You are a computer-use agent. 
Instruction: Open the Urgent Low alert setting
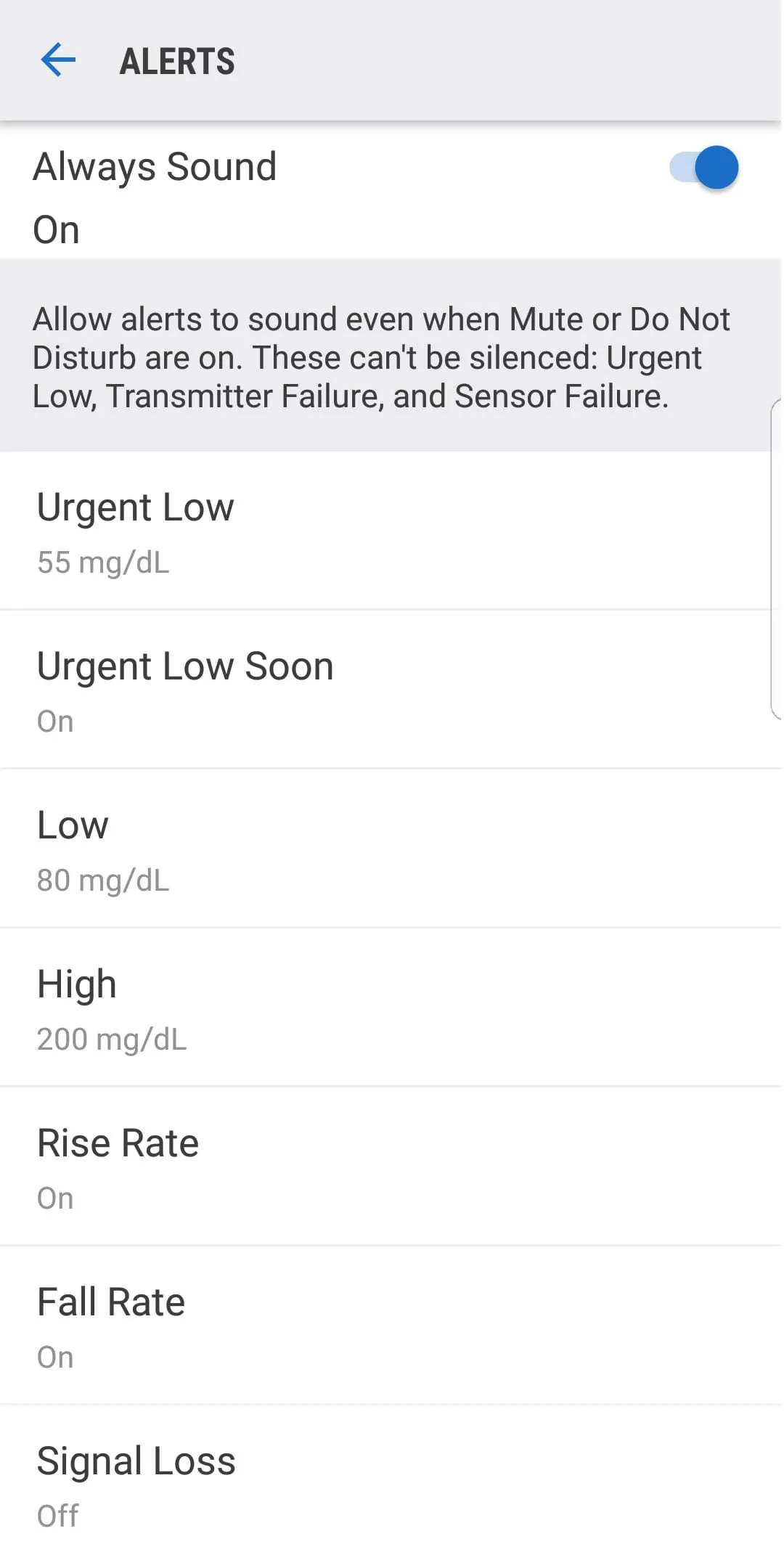136,507
